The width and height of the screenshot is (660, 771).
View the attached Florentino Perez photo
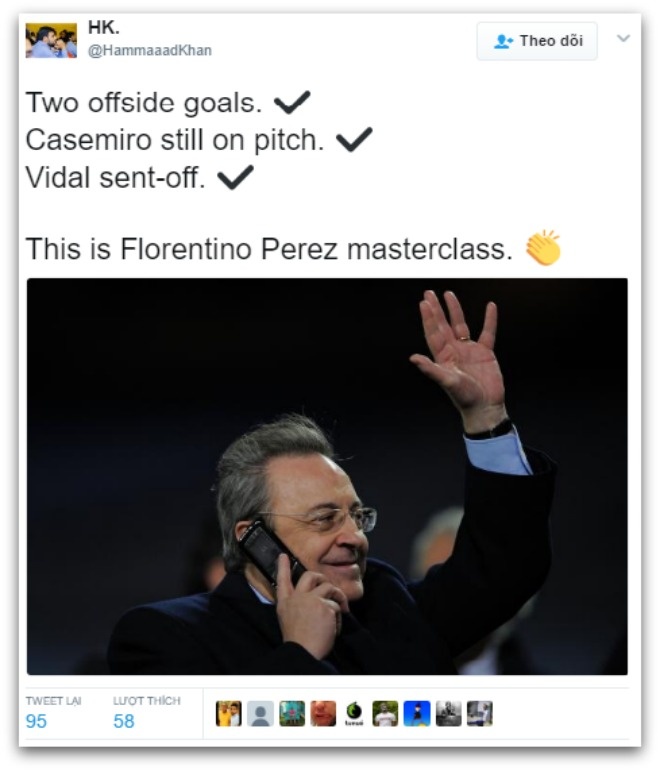click(x=327, y=476)
